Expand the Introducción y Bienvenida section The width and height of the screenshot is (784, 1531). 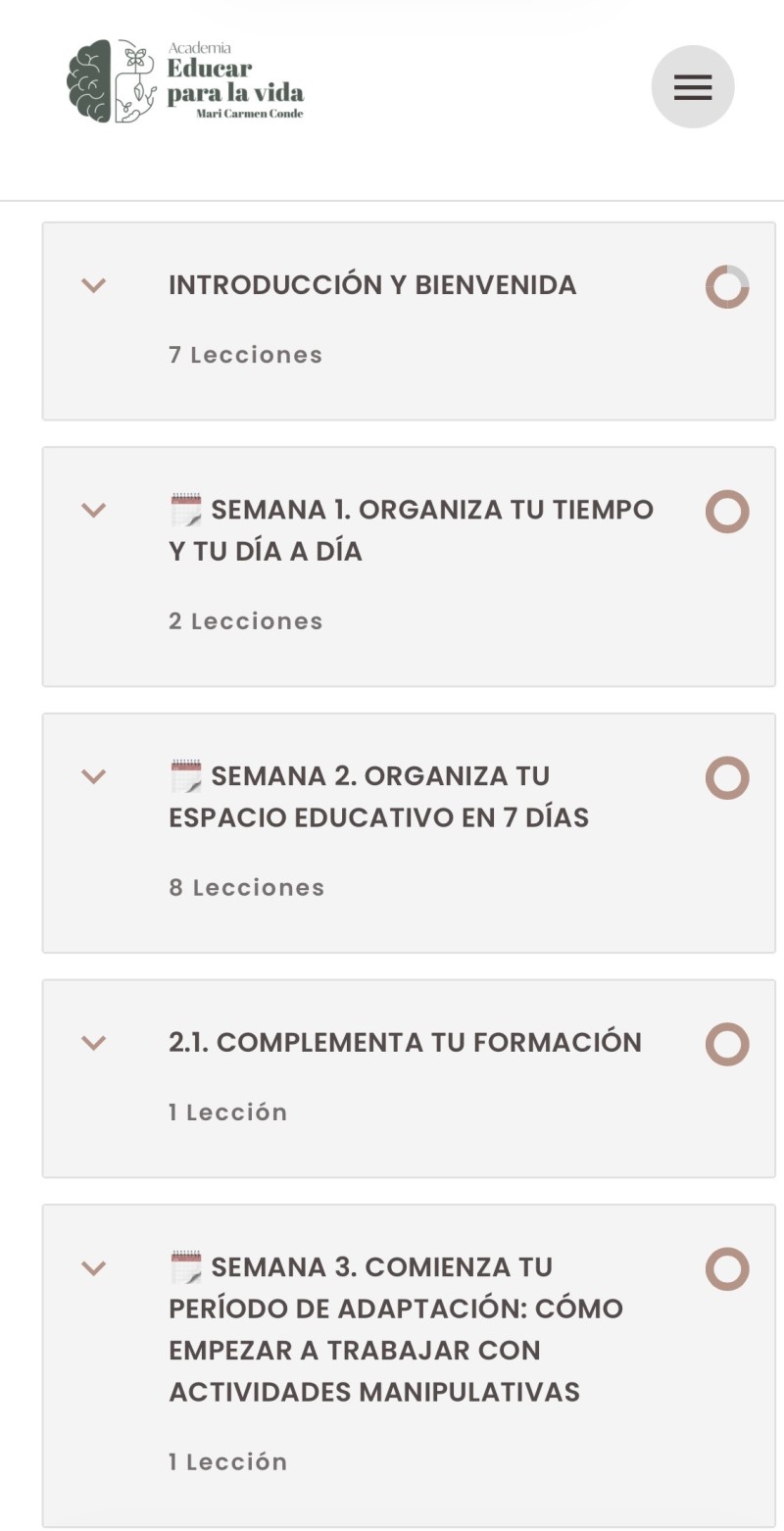coord(93,285)
